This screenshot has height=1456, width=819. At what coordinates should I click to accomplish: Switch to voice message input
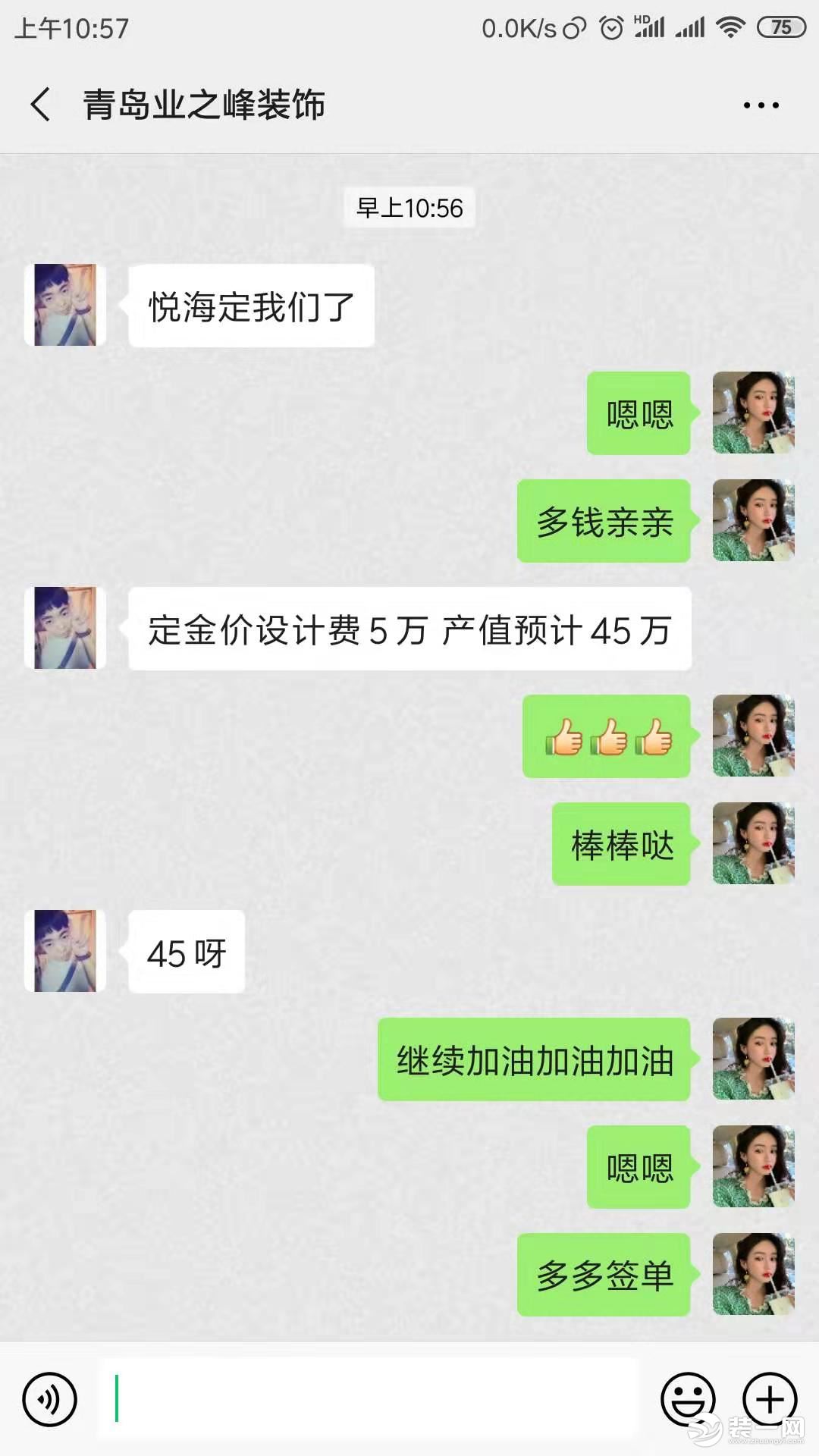(50, 1399)
